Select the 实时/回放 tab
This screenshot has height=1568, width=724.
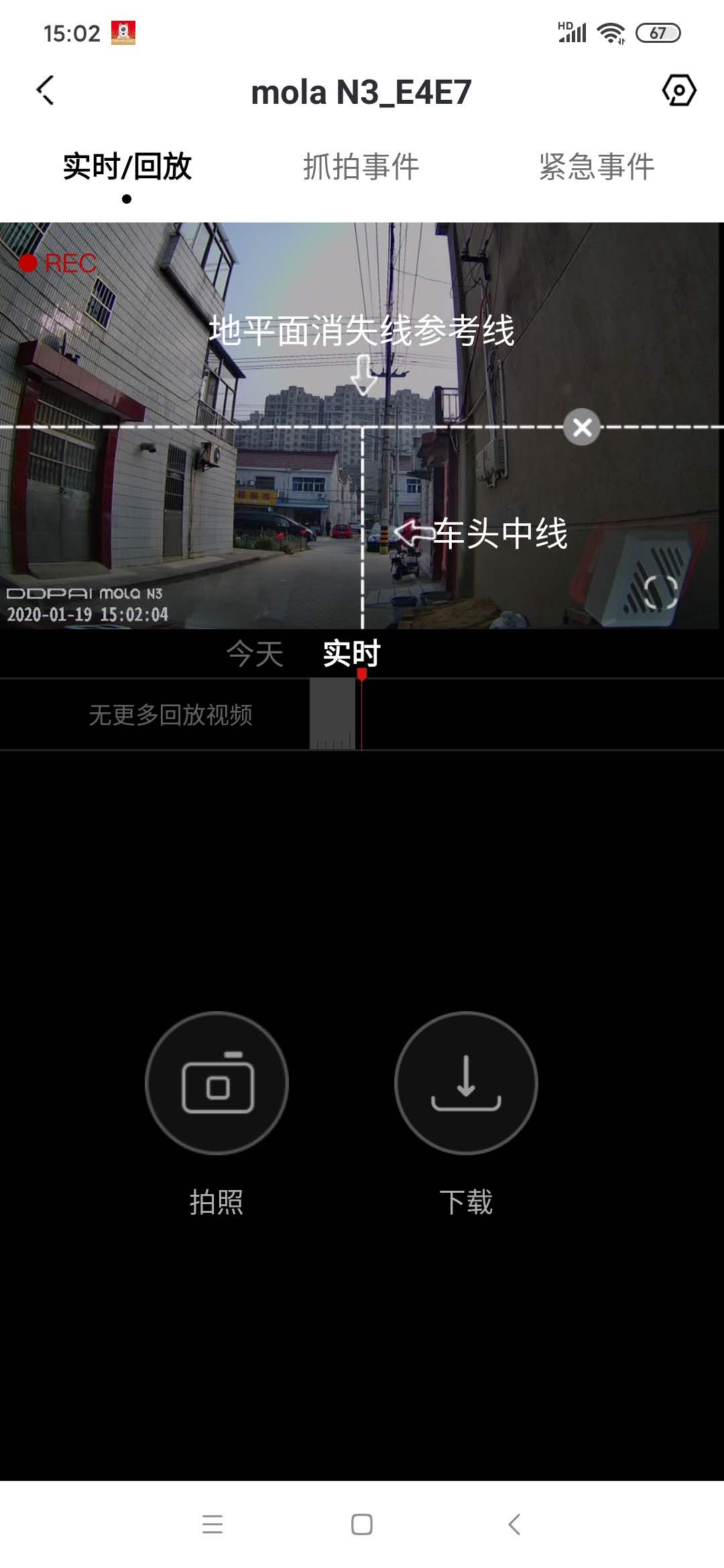point(127,167)
